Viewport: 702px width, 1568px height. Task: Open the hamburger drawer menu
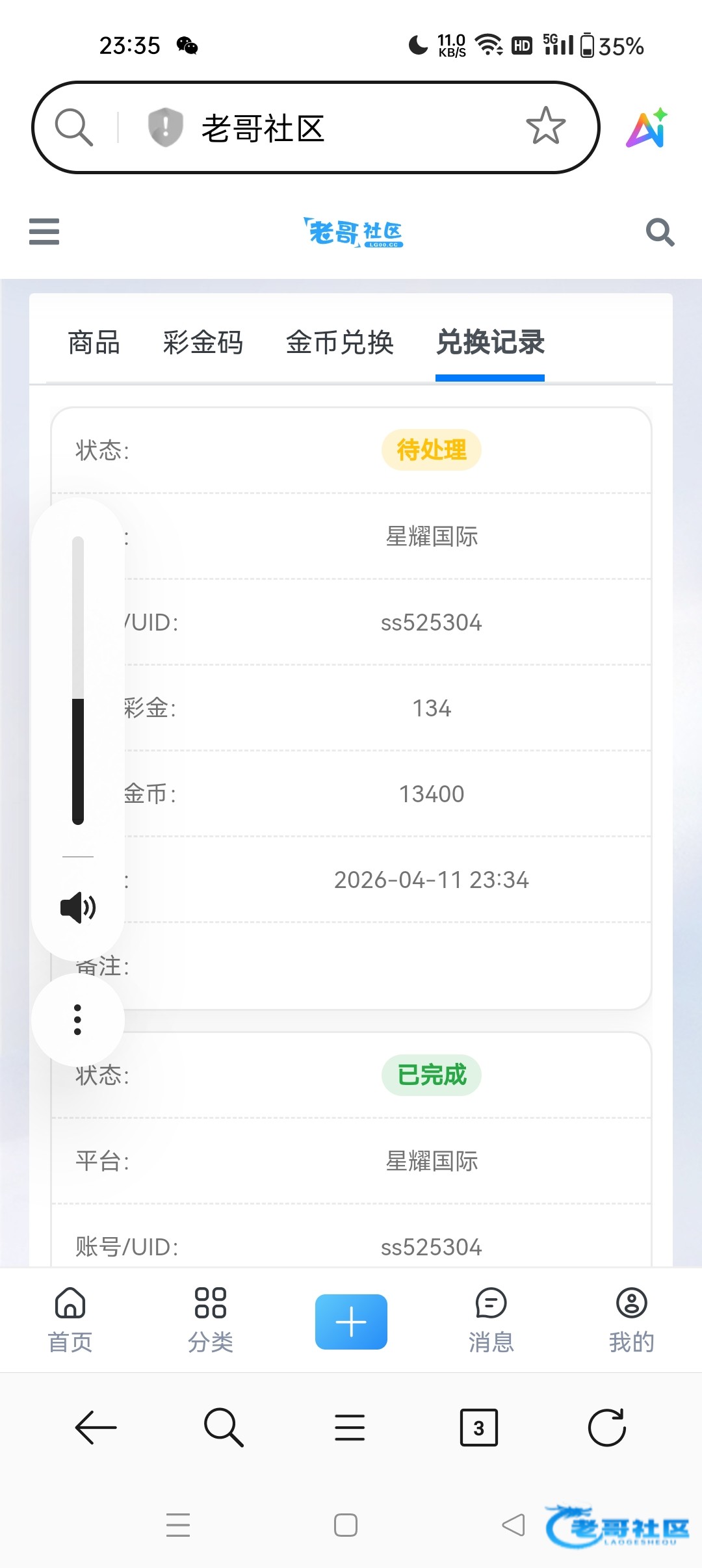coord(44,231)
